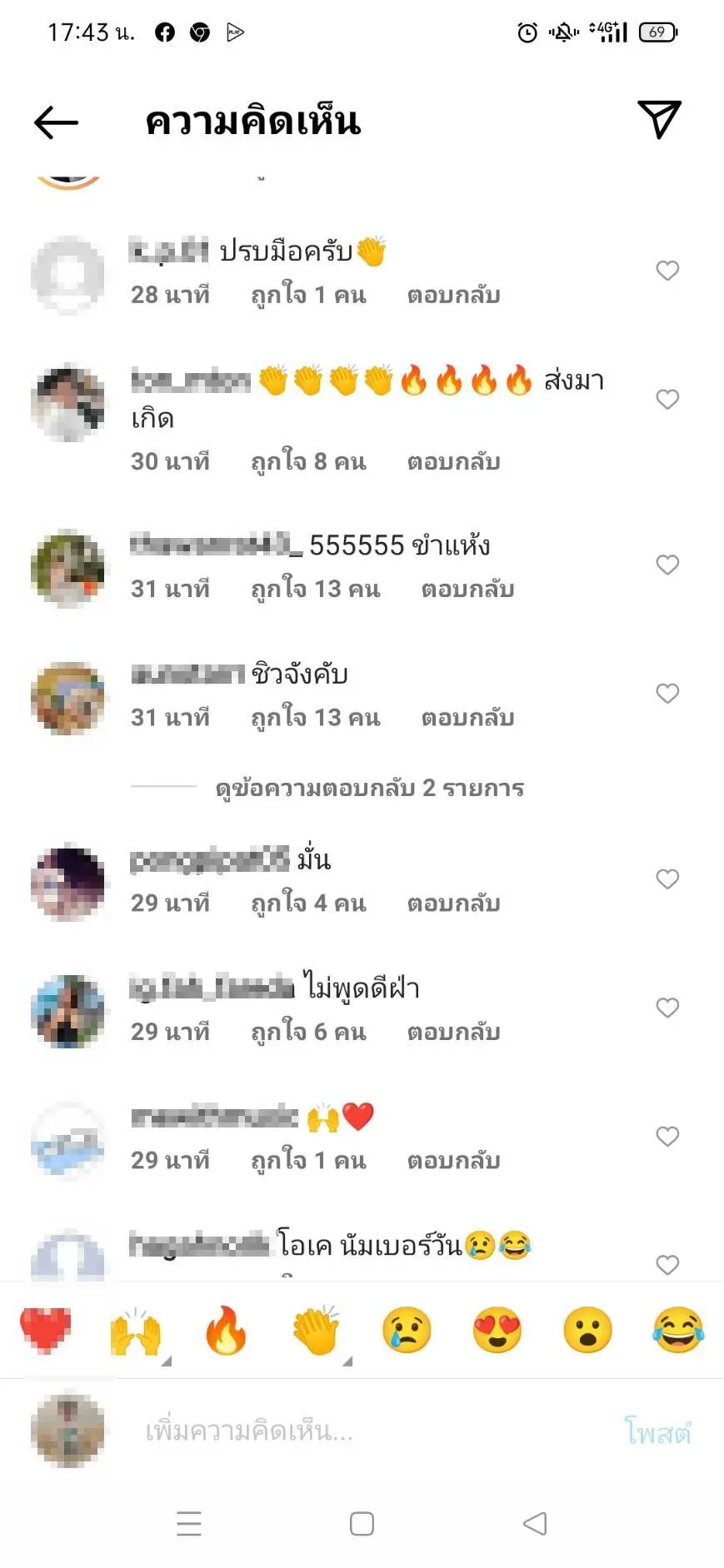Like the comment "555555 ขำแห้ง"
The width and height of the screenshot is (724, 1568).
667,565
